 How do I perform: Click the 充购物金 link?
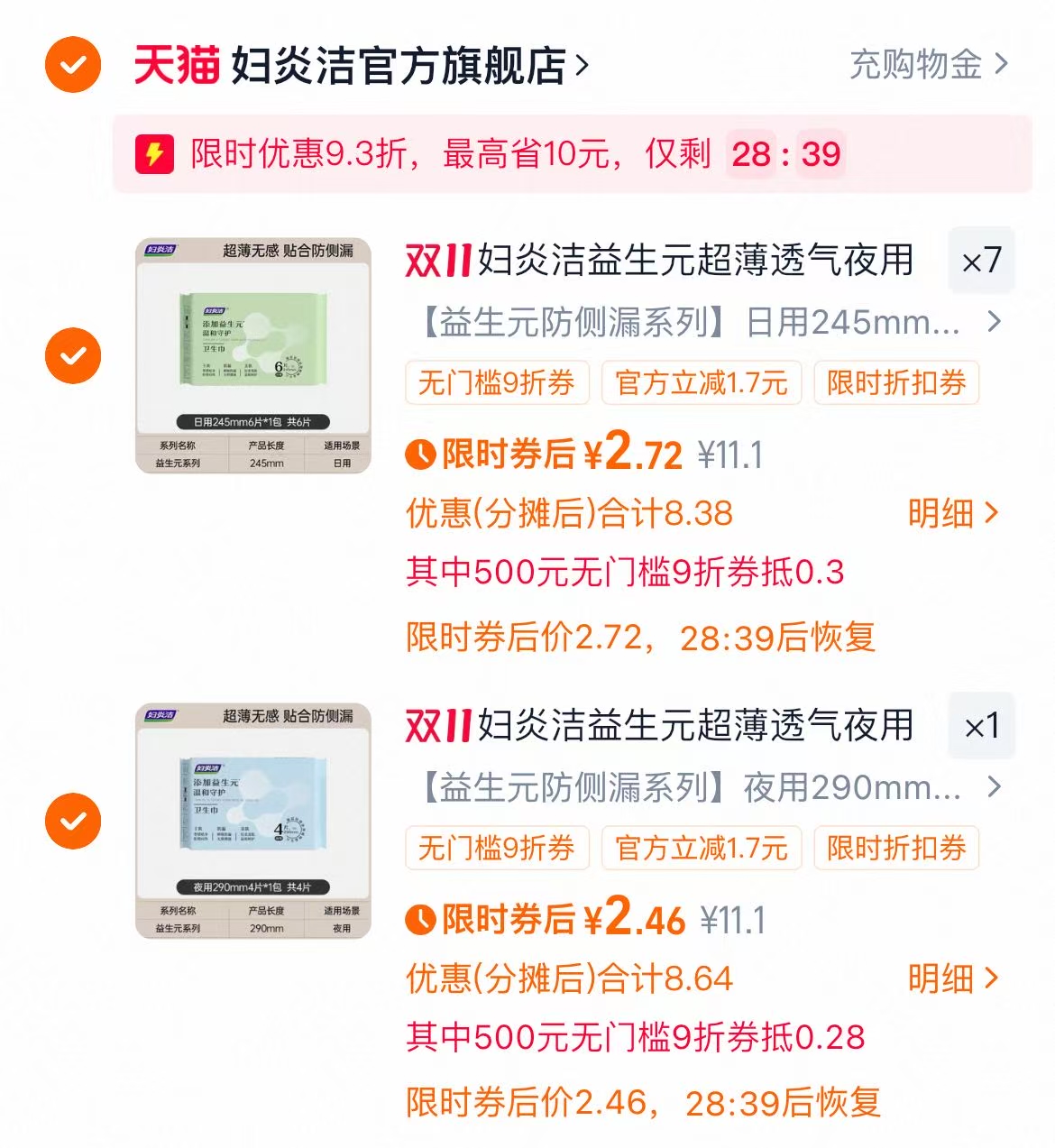tap(913, 63)
